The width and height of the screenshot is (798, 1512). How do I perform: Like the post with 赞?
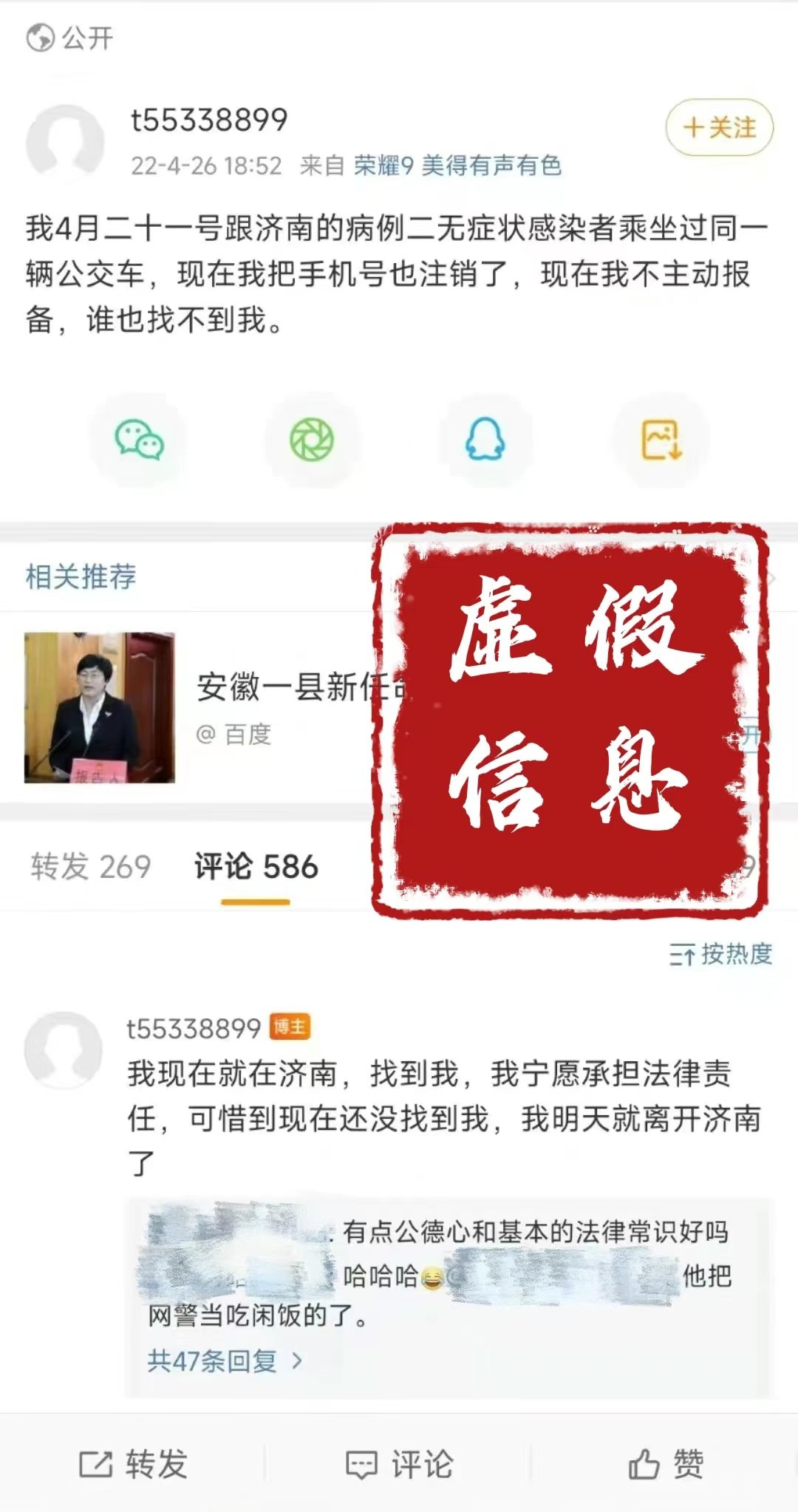[665, 1464]
